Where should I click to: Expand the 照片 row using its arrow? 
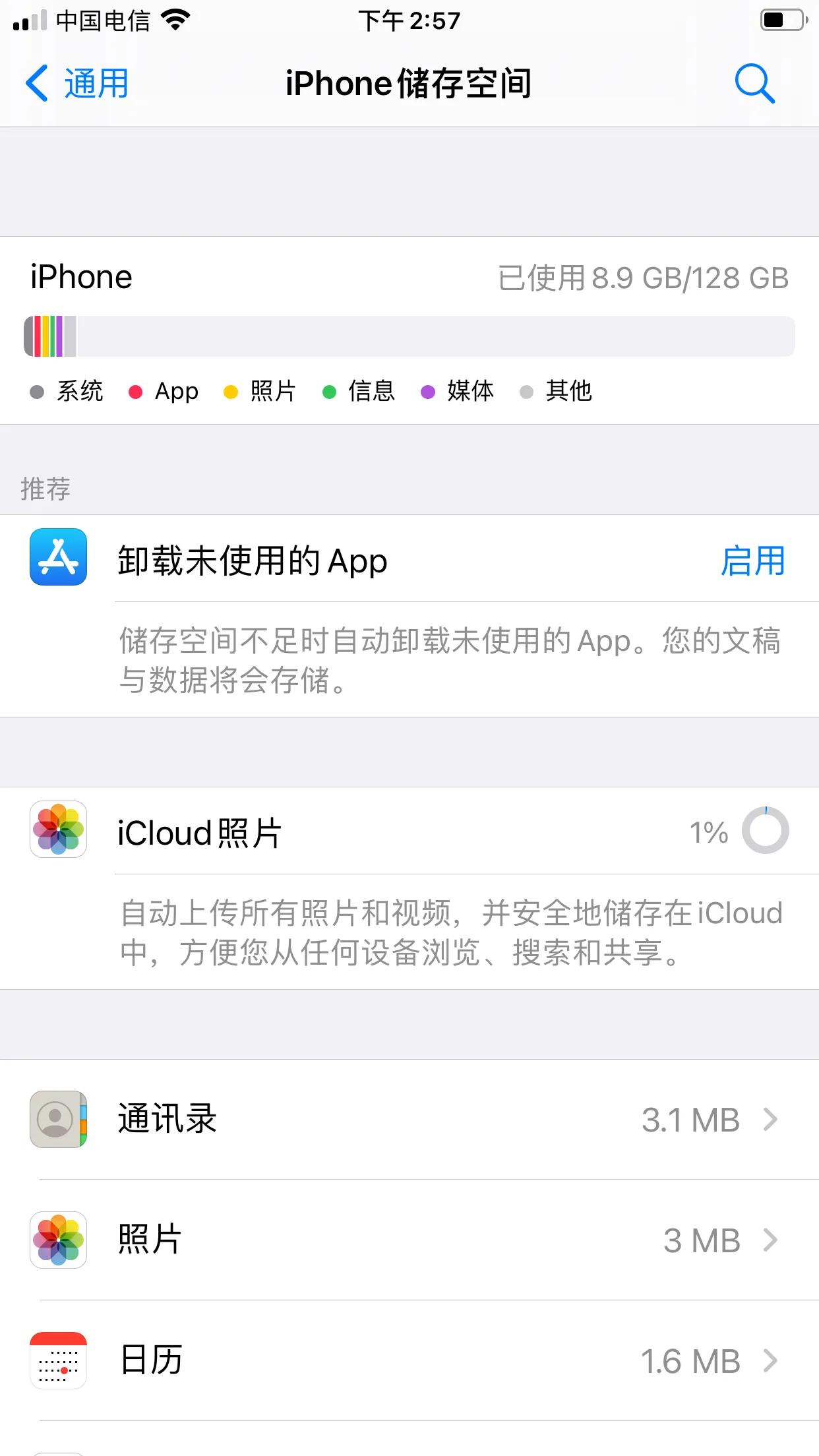pos(770,1240)
